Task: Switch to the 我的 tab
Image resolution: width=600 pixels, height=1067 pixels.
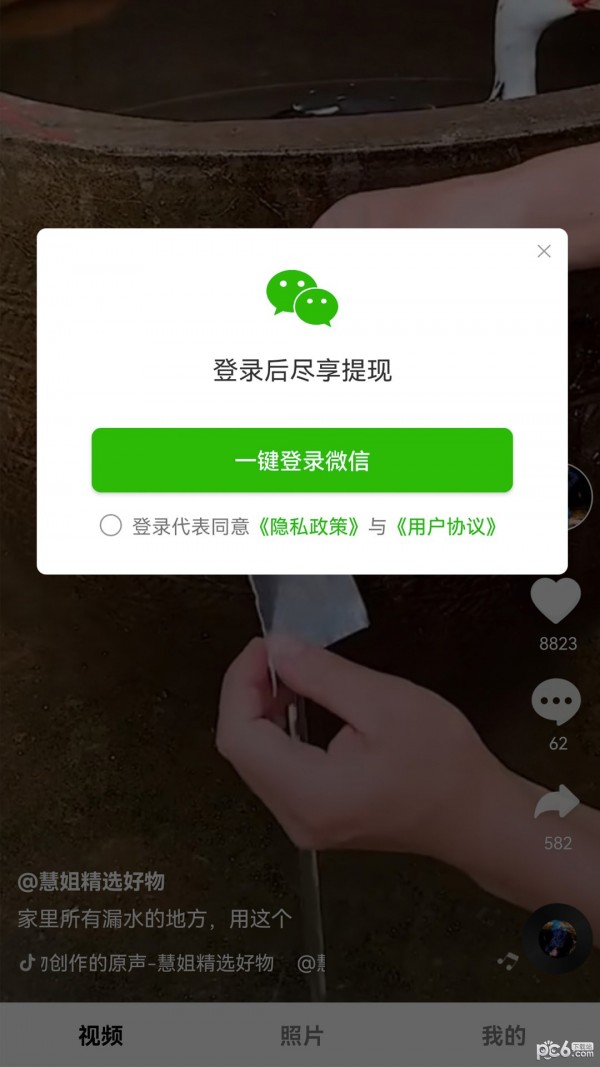Action: pos(502,1036)
